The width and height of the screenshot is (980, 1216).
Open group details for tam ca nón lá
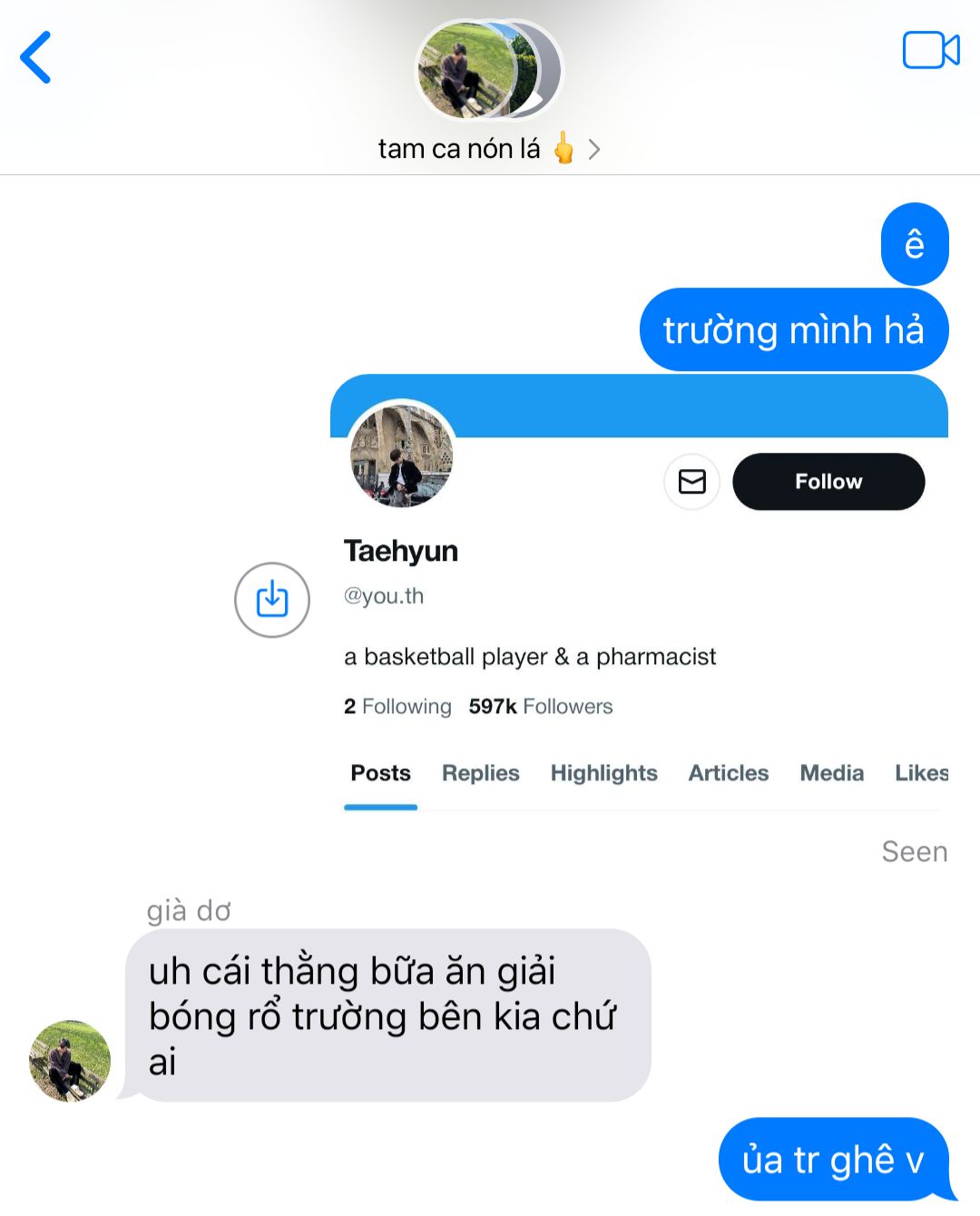488,148
